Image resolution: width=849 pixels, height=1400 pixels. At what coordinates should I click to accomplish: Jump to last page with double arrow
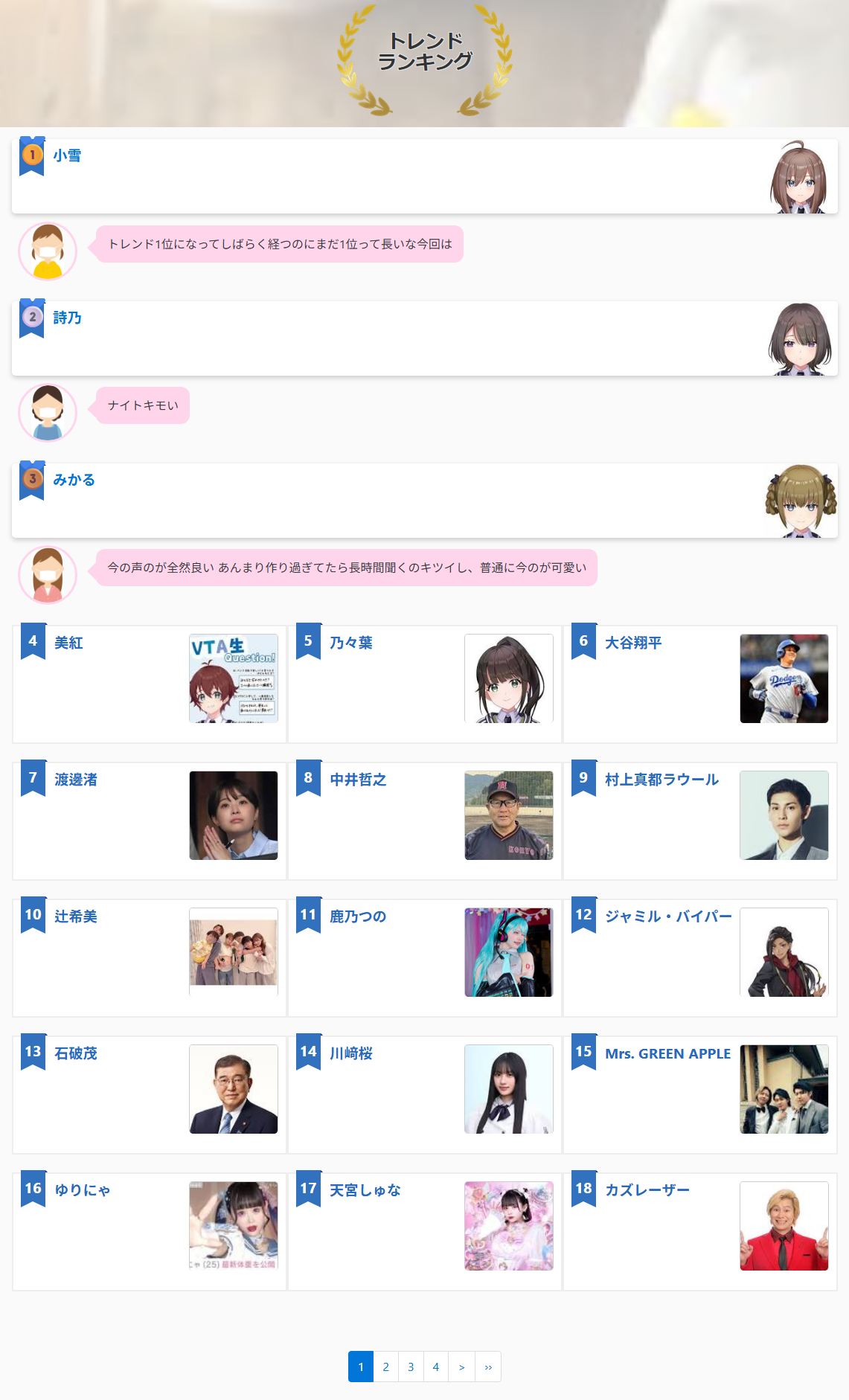[x=488, y=1367]
